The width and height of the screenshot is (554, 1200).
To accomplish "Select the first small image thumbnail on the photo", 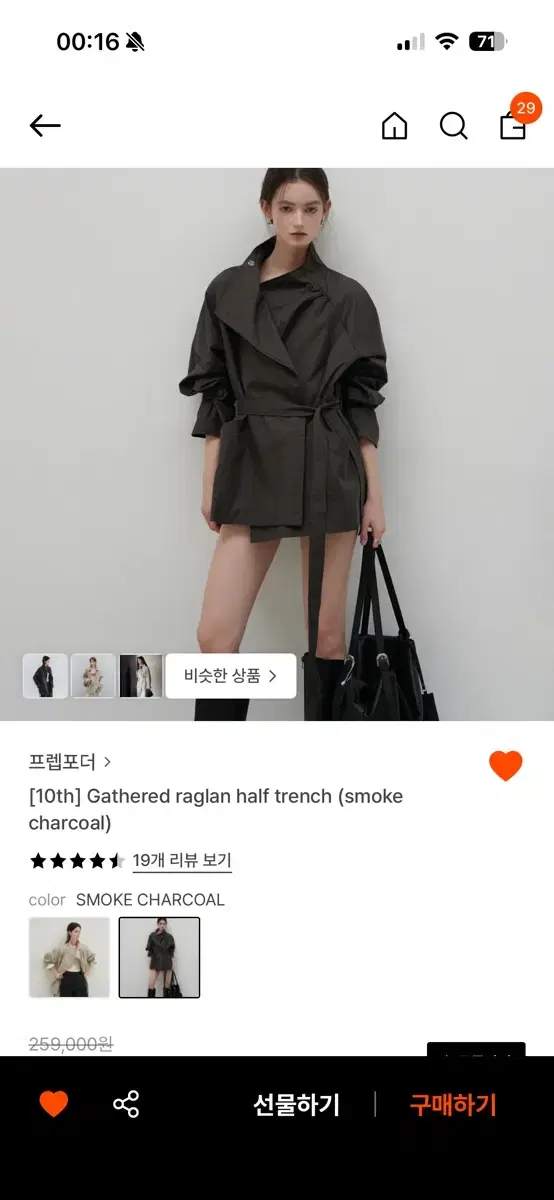I will pyautogui.click(x=45, y=676).
